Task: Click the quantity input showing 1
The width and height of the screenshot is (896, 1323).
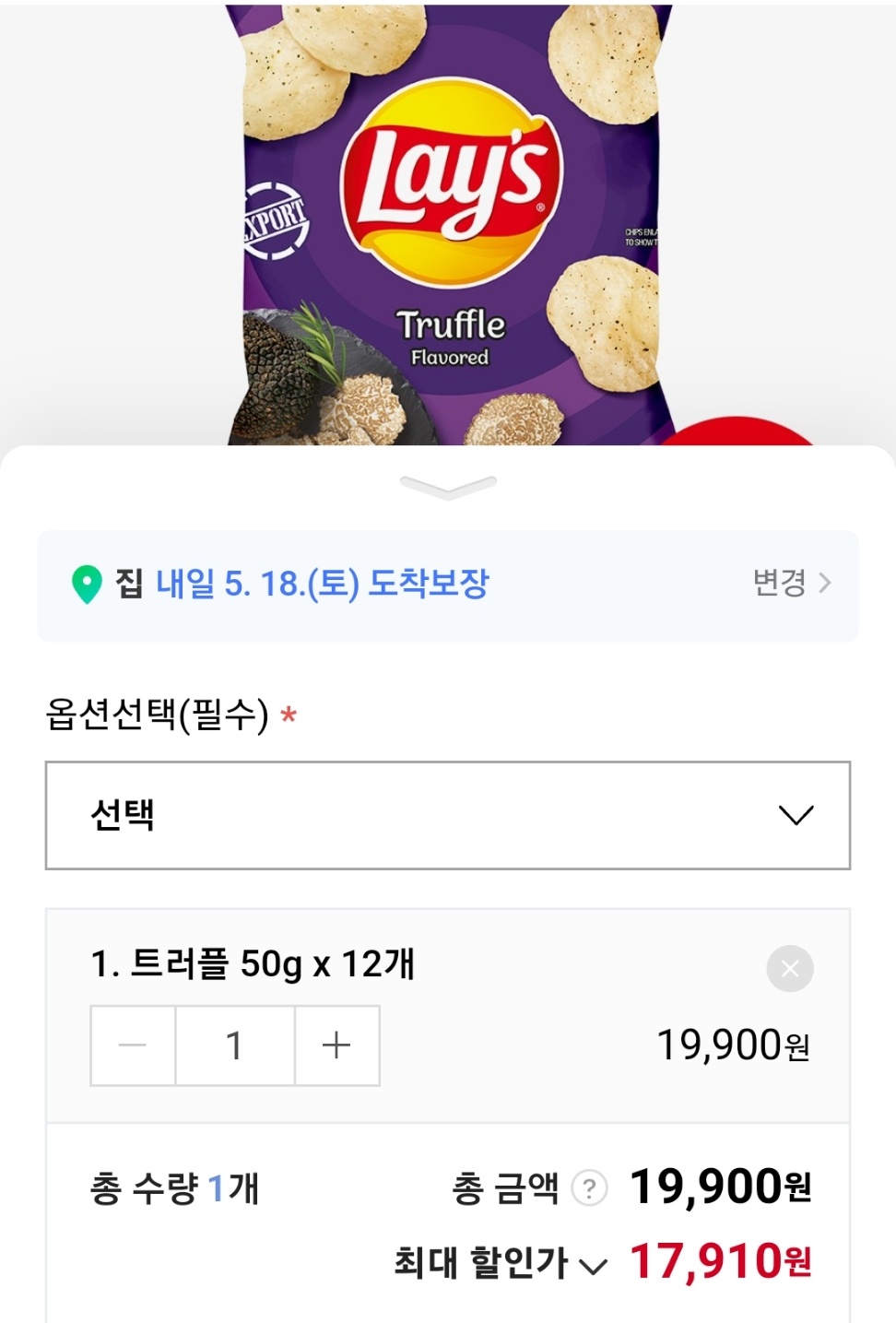Action: tap(234, 1045)
